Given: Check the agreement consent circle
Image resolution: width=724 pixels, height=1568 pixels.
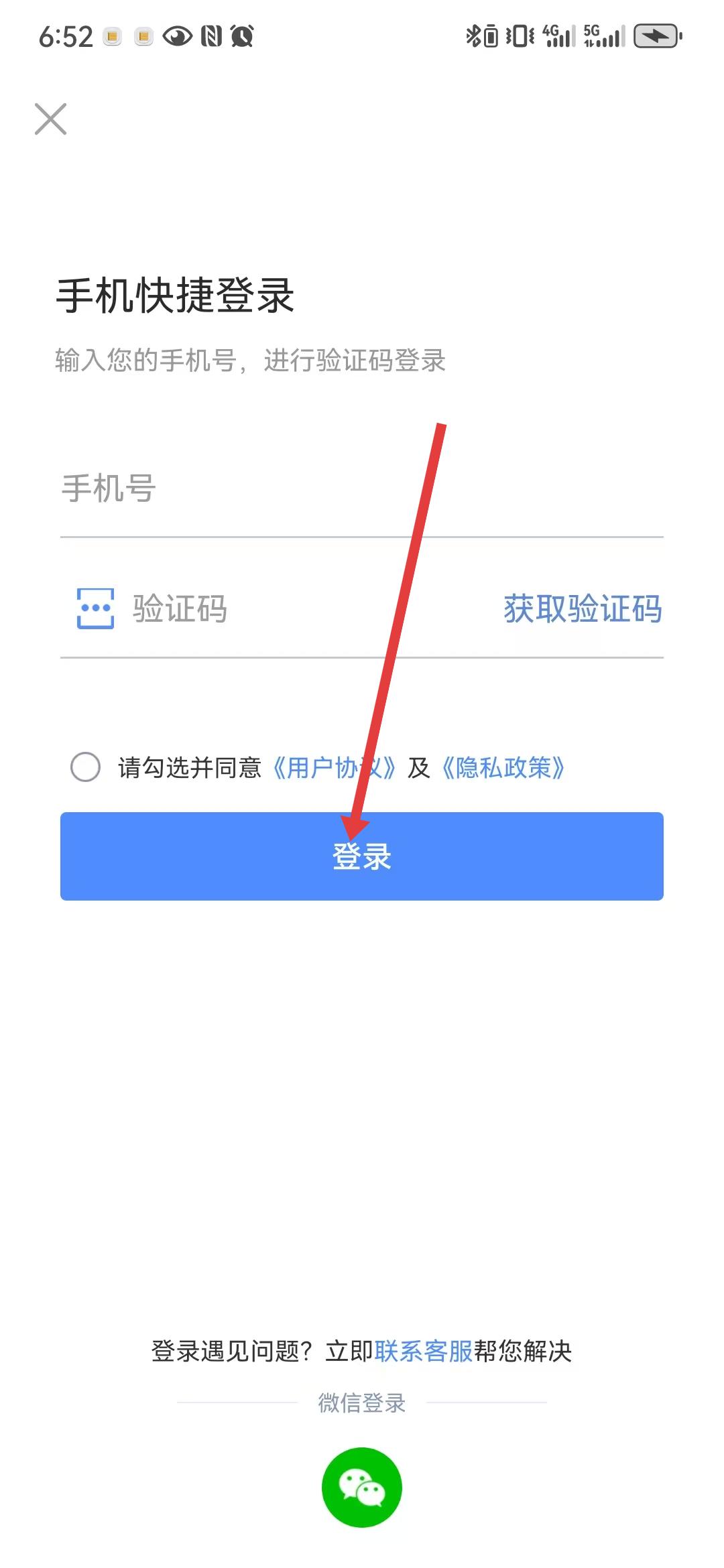Looking at the screenshot, I should [86, 767].
